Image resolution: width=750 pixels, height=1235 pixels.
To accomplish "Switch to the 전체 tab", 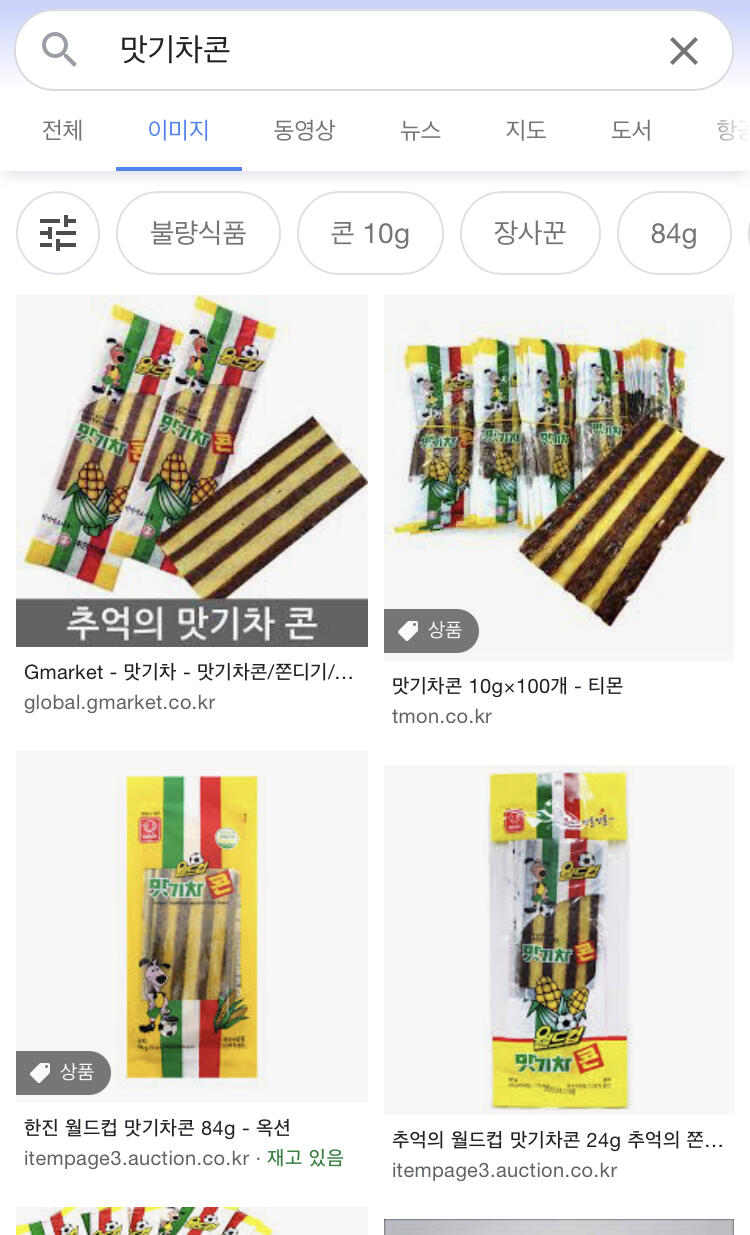I will pyautogui.click(x=62, y=130).
